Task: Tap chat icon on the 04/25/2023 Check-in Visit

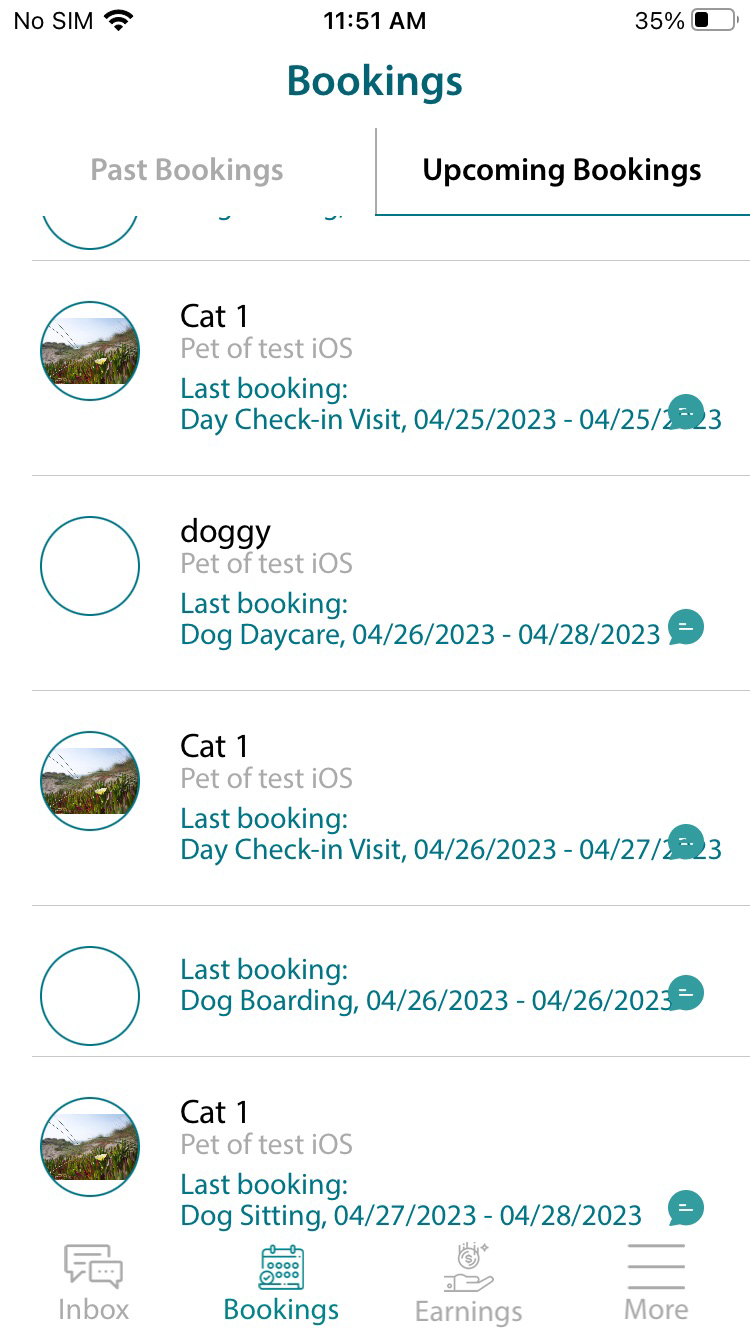Action: 686,412
